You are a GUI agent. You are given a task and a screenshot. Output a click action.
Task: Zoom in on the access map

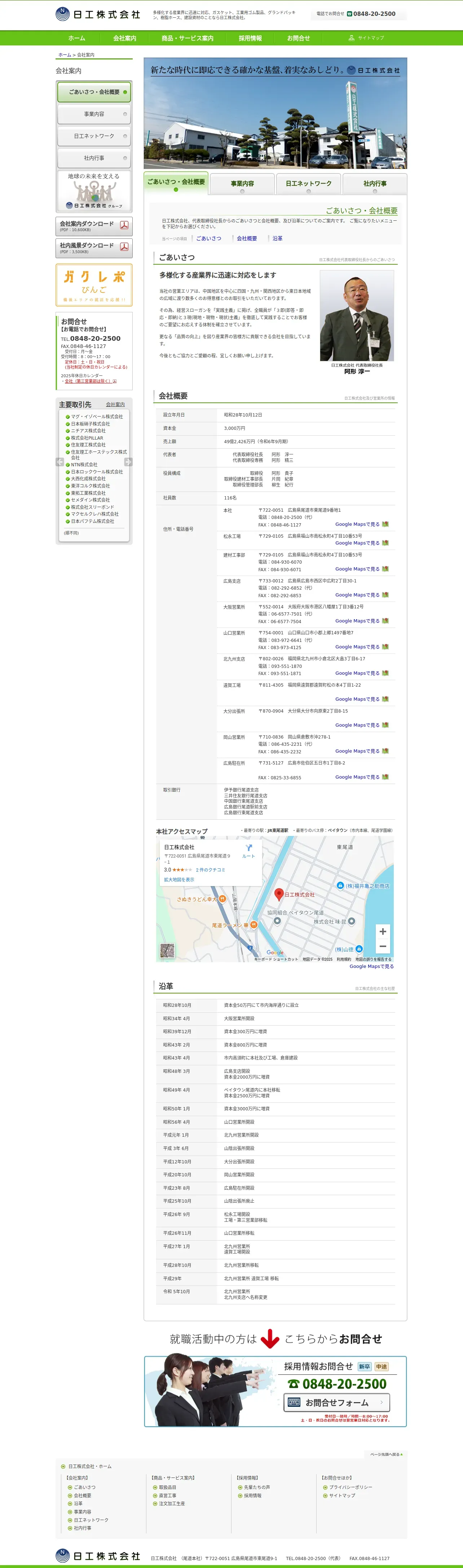pos(383,931)
